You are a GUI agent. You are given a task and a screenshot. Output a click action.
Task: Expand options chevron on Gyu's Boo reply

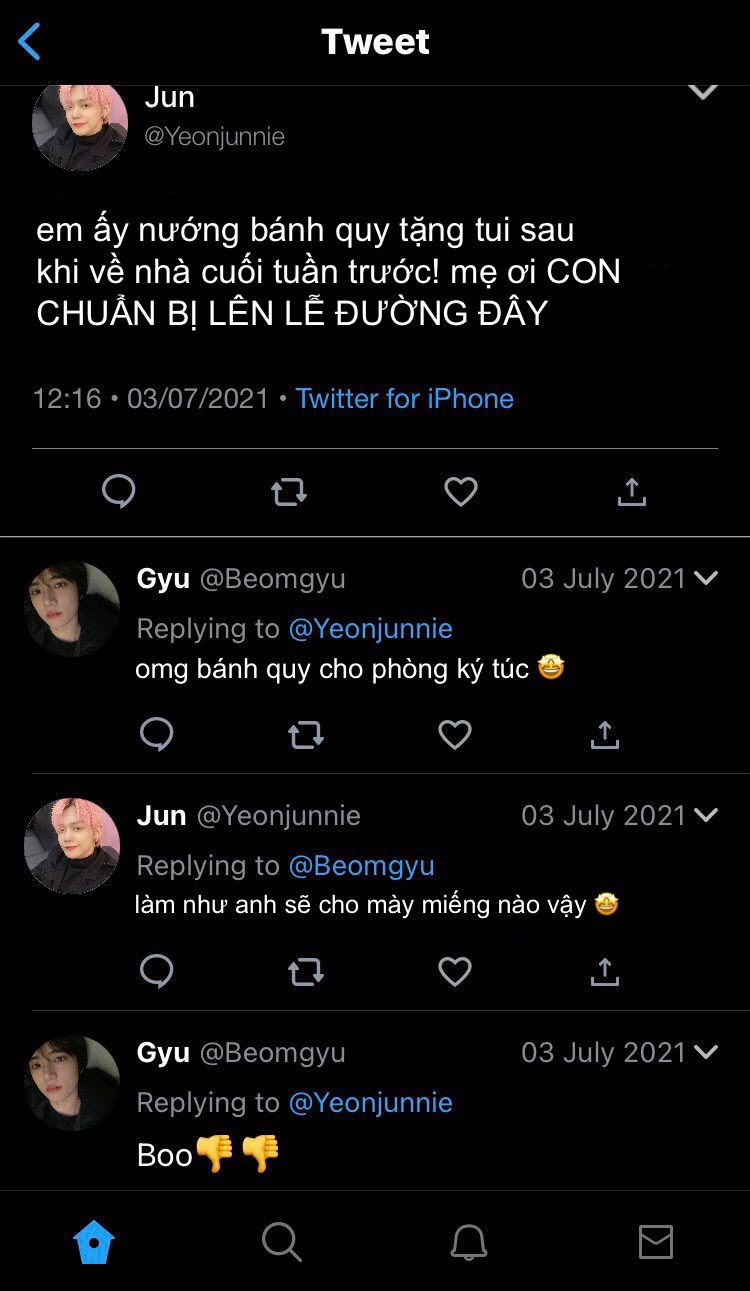click(706, 1052)
